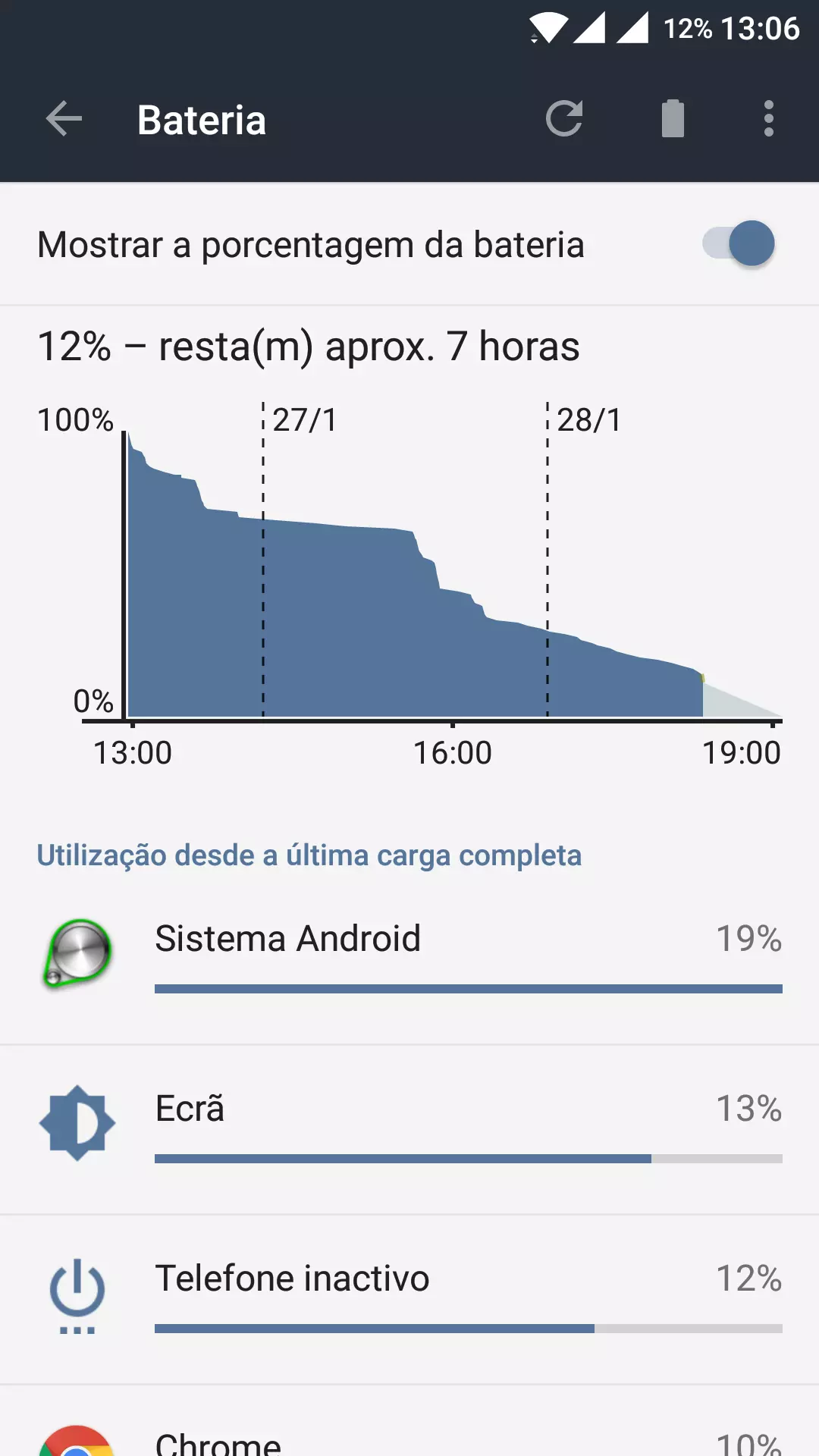The image size is (819, 1456).
Task: Open the overflow menu
Action: [768, 119]
